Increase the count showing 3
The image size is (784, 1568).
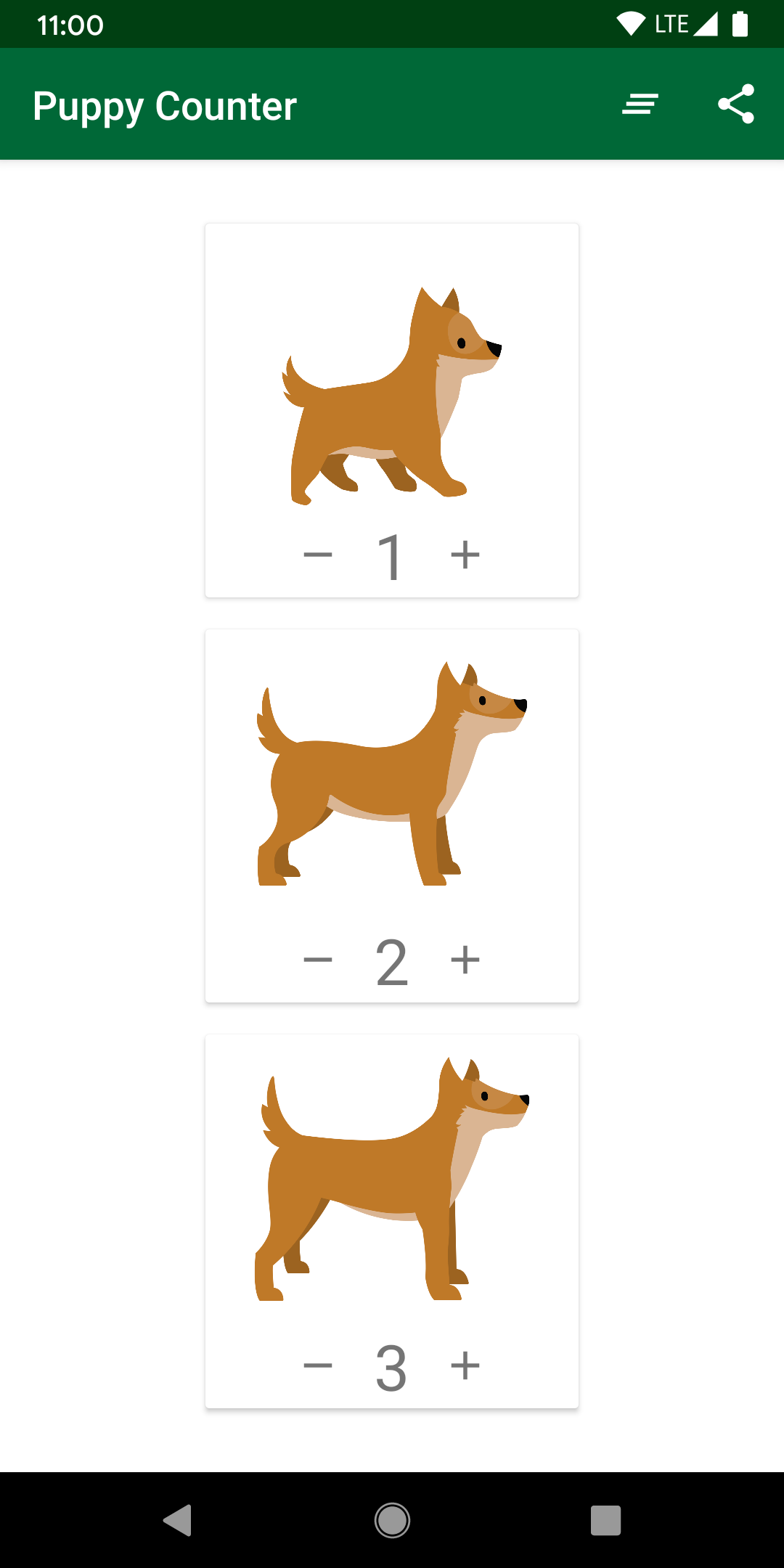(465, 1365)
